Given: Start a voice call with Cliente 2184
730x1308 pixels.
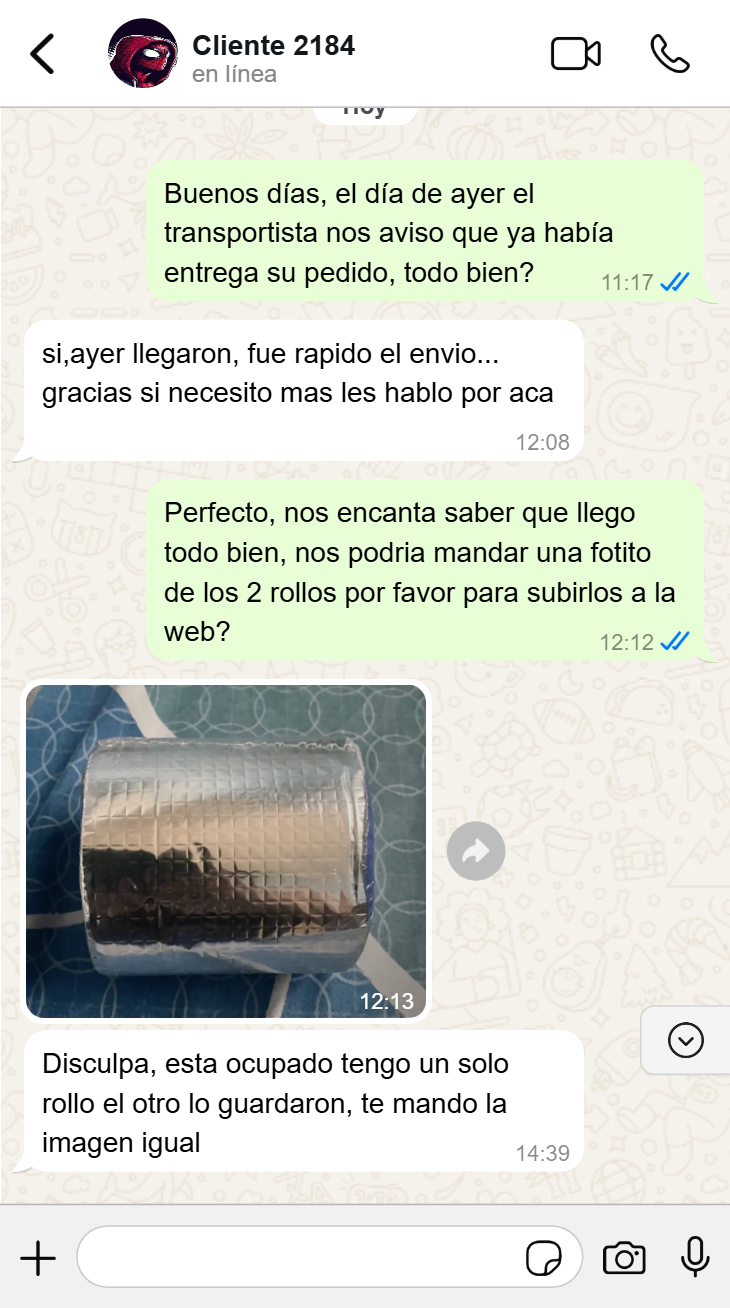Looking at the screenshot, I should point(670,54).
